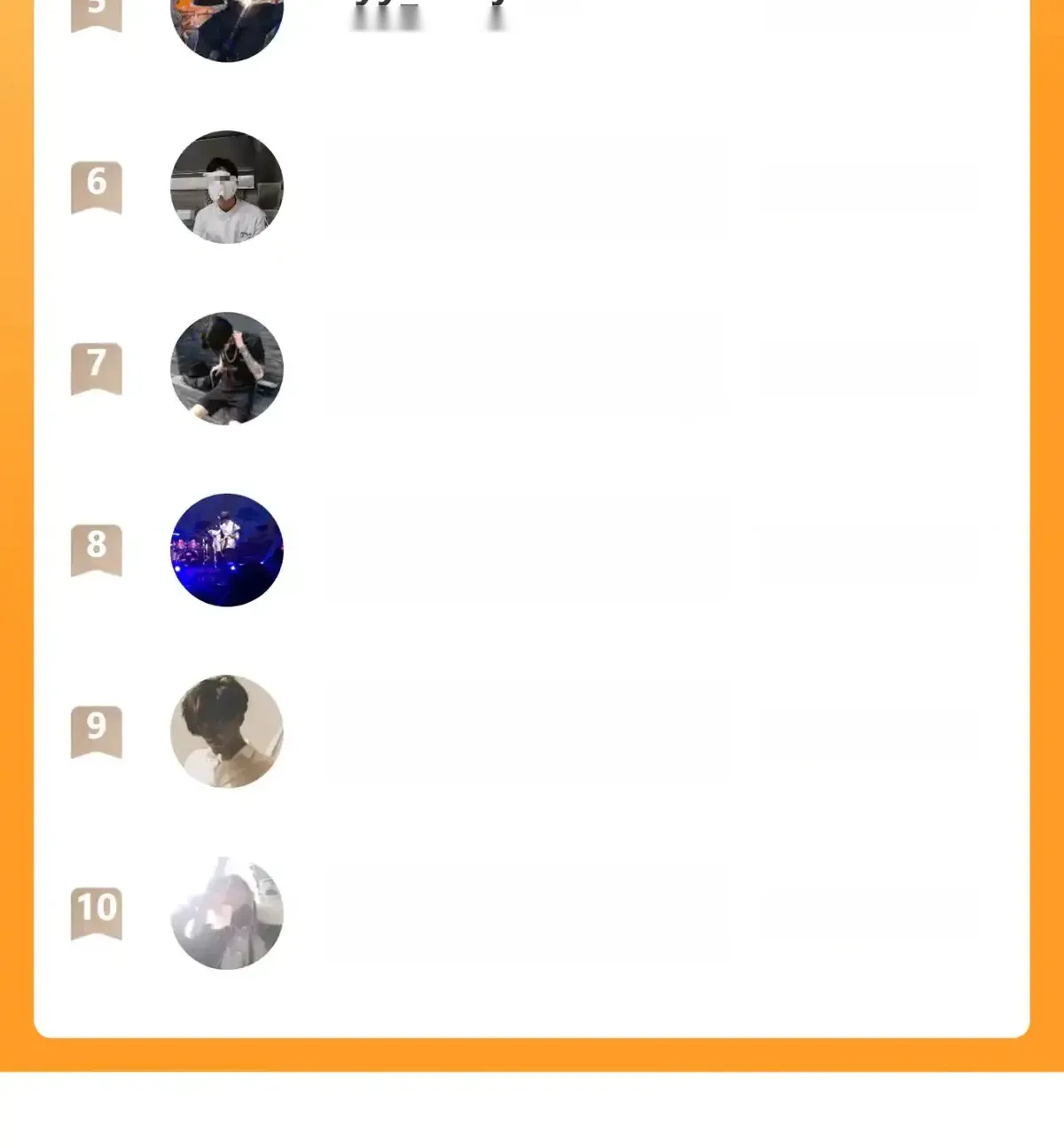
Task: Open the profile ranked number 9
Action: click(x=227, y=732)
